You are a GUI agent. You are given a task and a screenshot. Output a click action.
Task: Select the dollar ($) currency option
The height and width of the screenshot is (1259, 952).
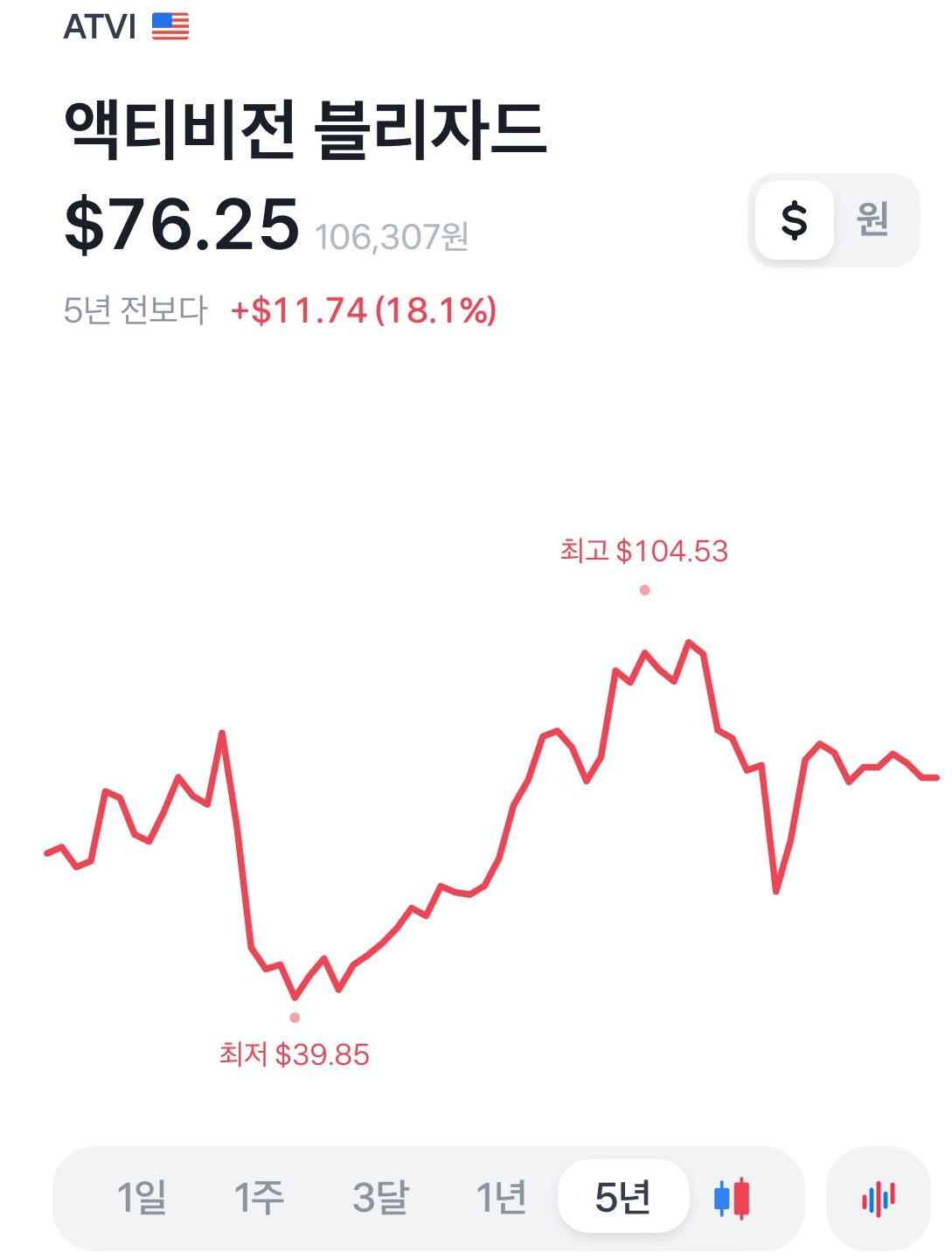point(794,219)
